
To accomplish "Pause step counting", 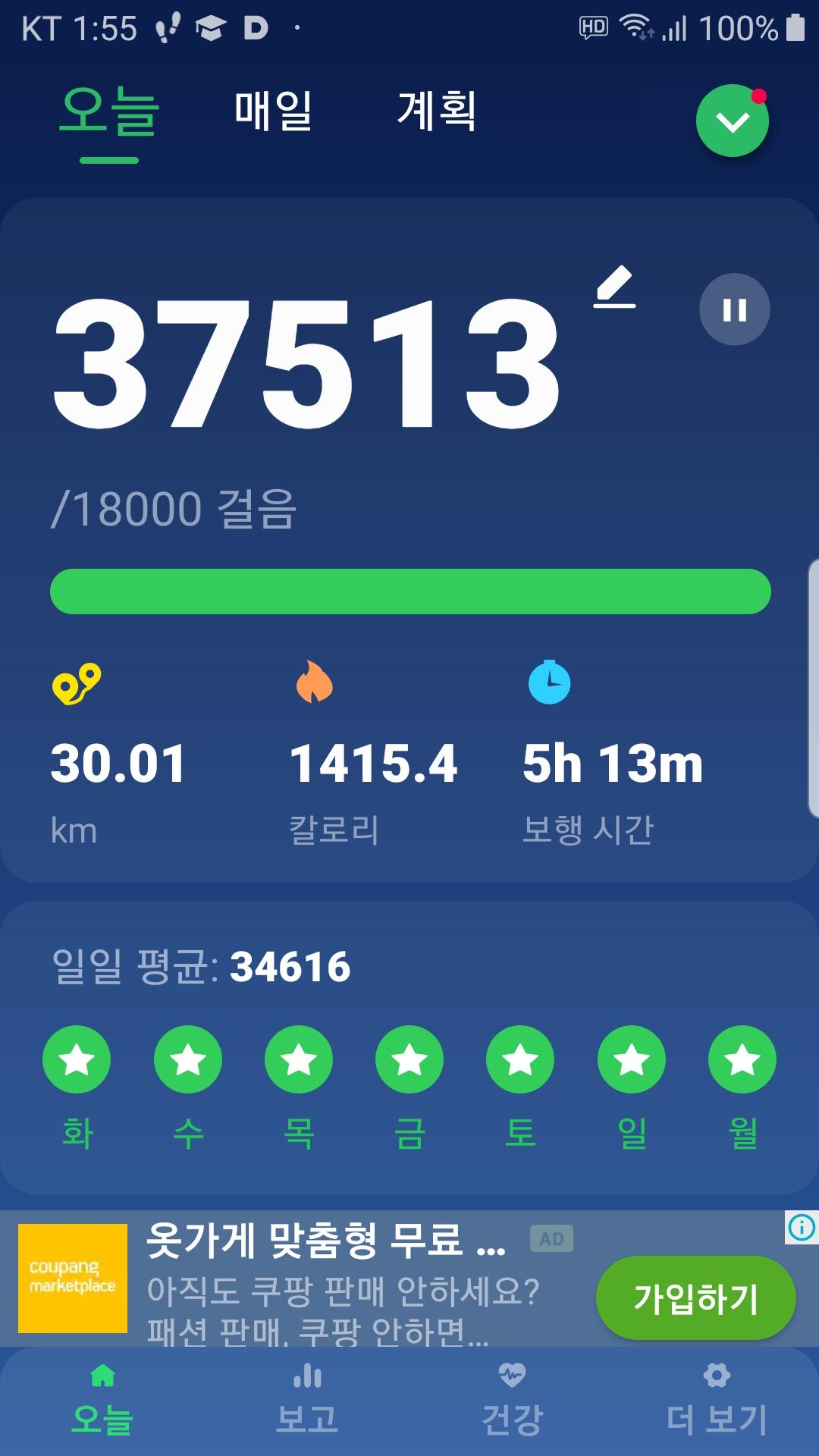I will (734, 309).
